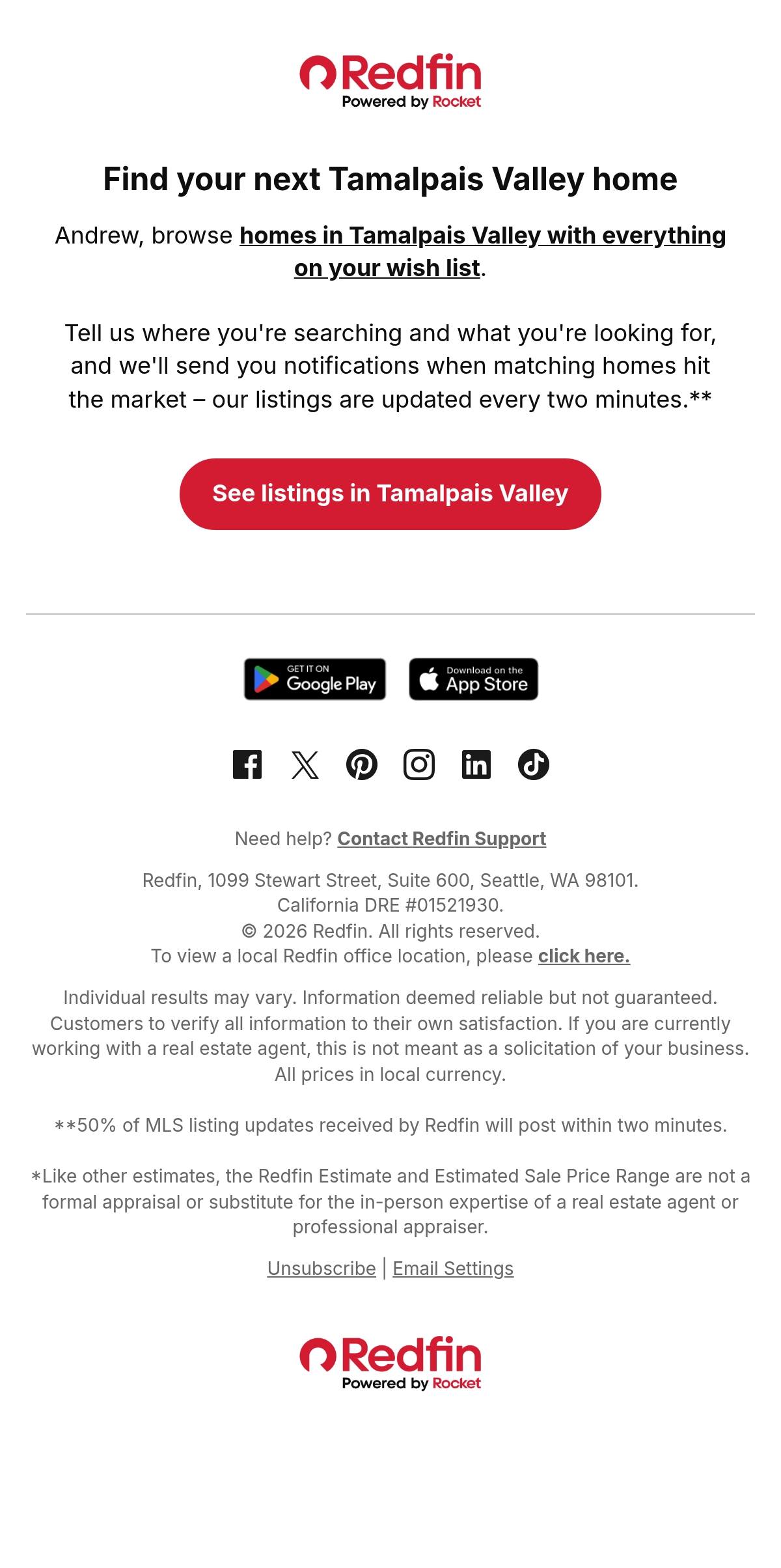Open the homes in Tamalpais Valley wish list link
Image resolution: width=781 pixels, height=1568 pixels.
(x=482, y=251)
